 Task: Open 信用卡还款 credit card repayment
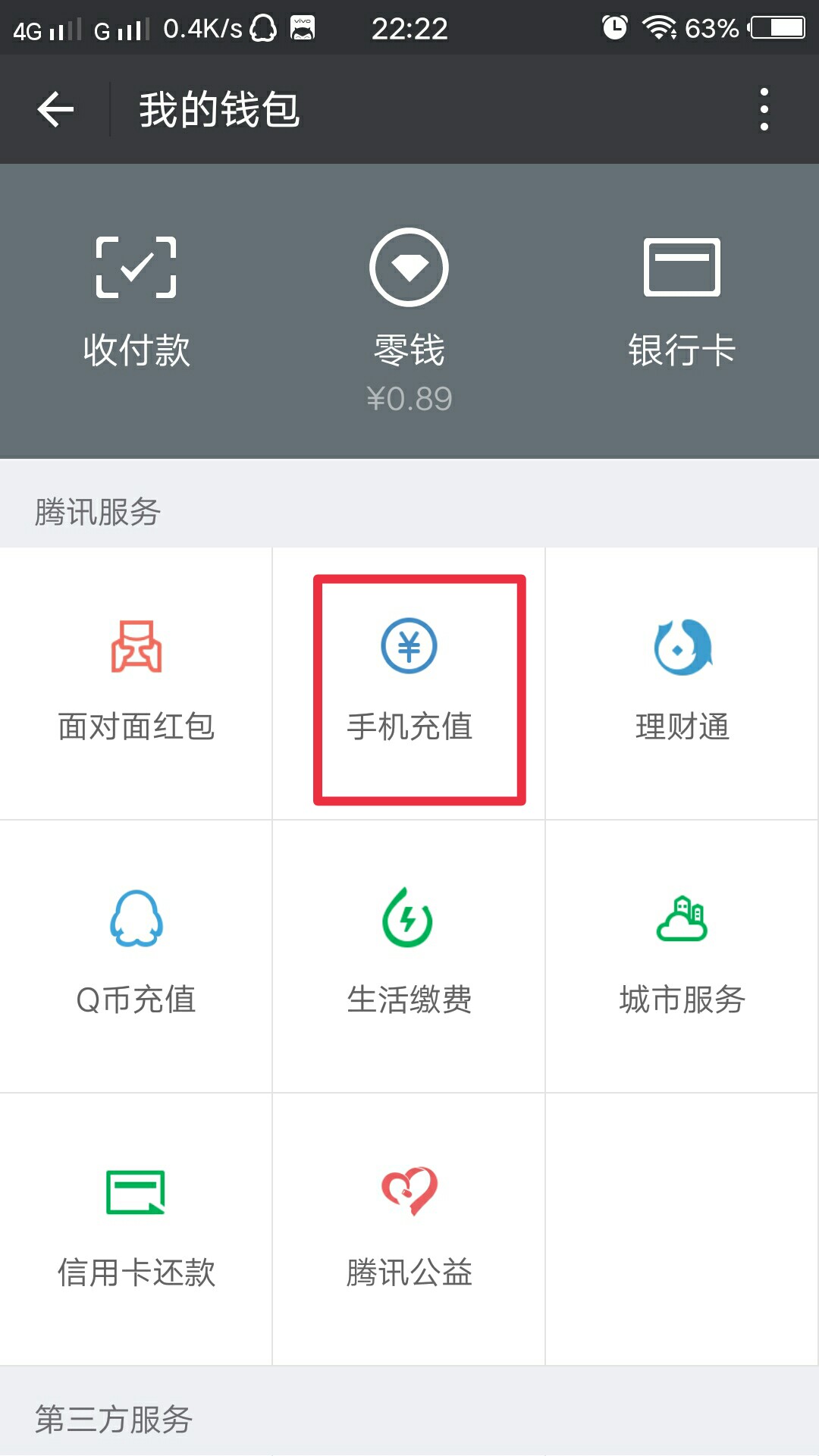tap(136, 1228)
